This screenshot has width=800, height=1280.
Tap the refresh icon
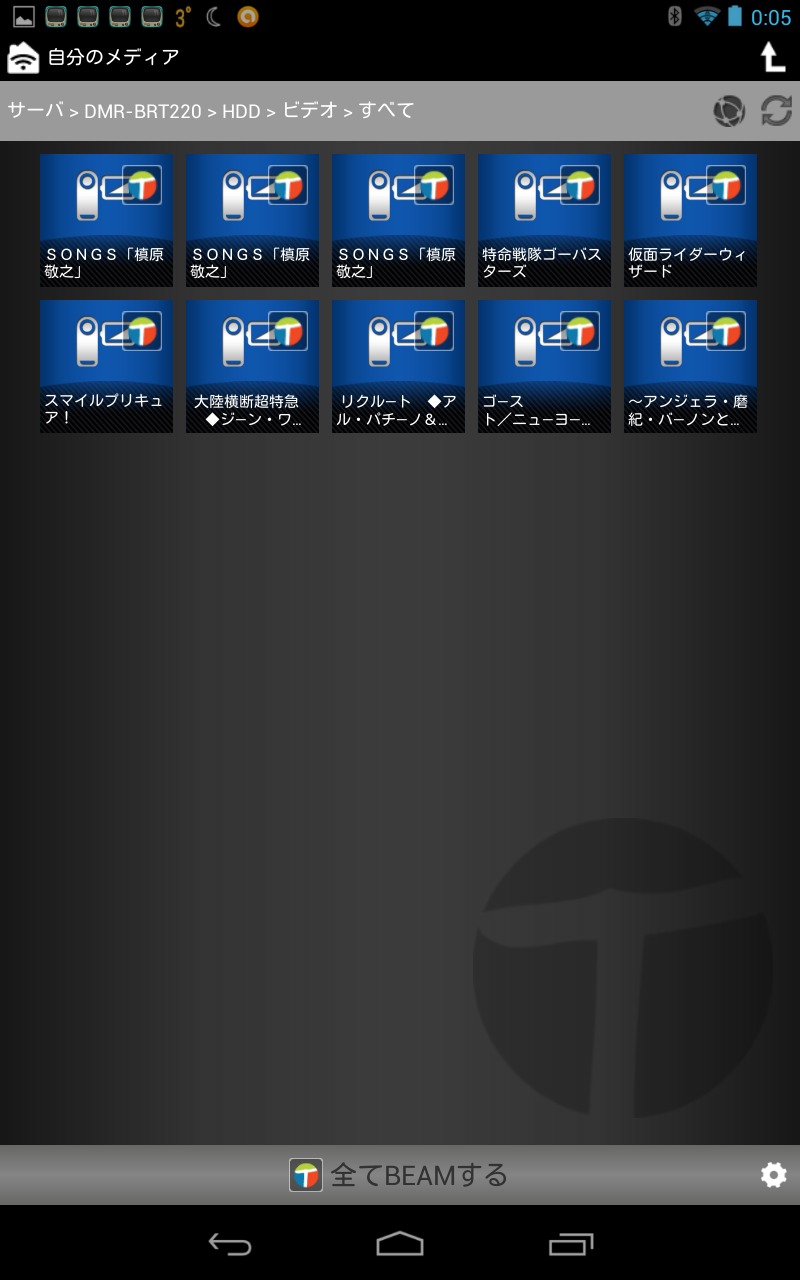[x=776, y=111]
